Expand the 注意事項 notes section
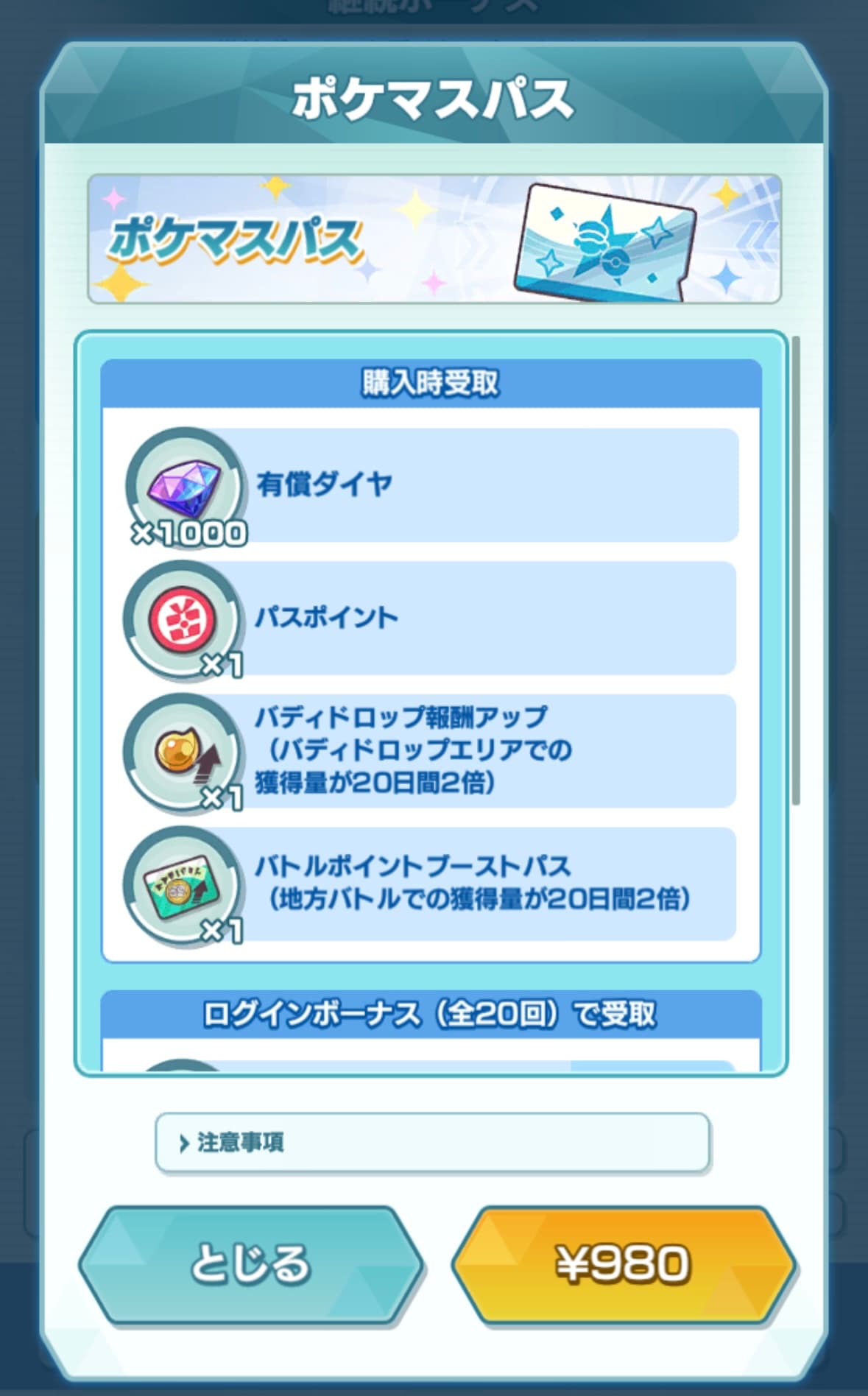The width and height of the screenshot is (868, 1396). tap(432, 1142)
